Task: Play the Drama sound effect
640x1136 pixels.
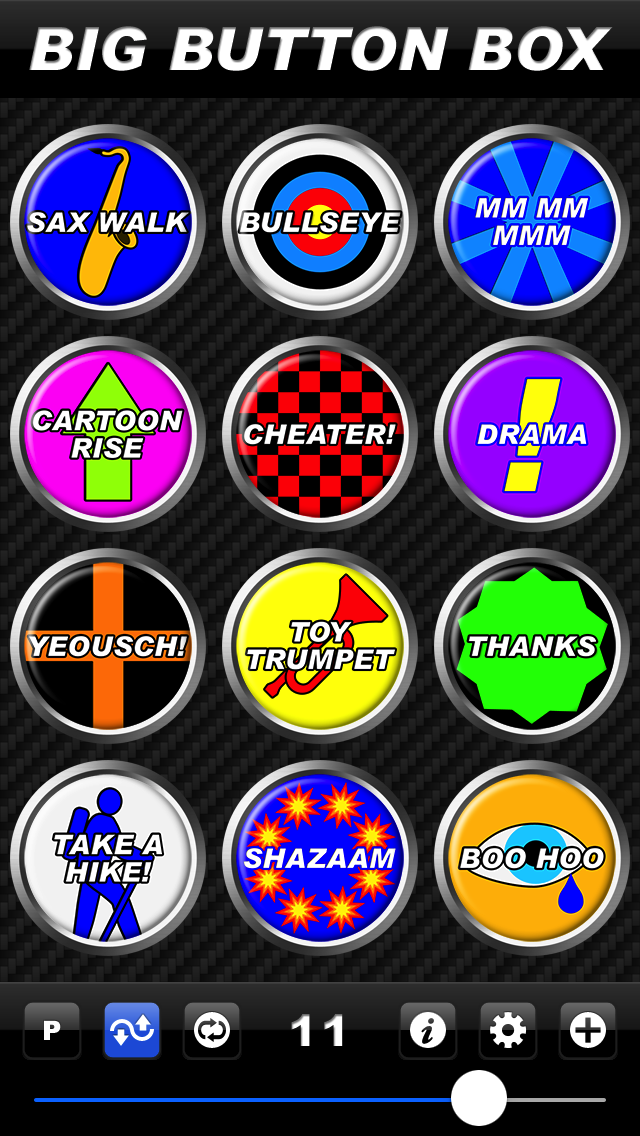Action: click(x=532, y=434)
